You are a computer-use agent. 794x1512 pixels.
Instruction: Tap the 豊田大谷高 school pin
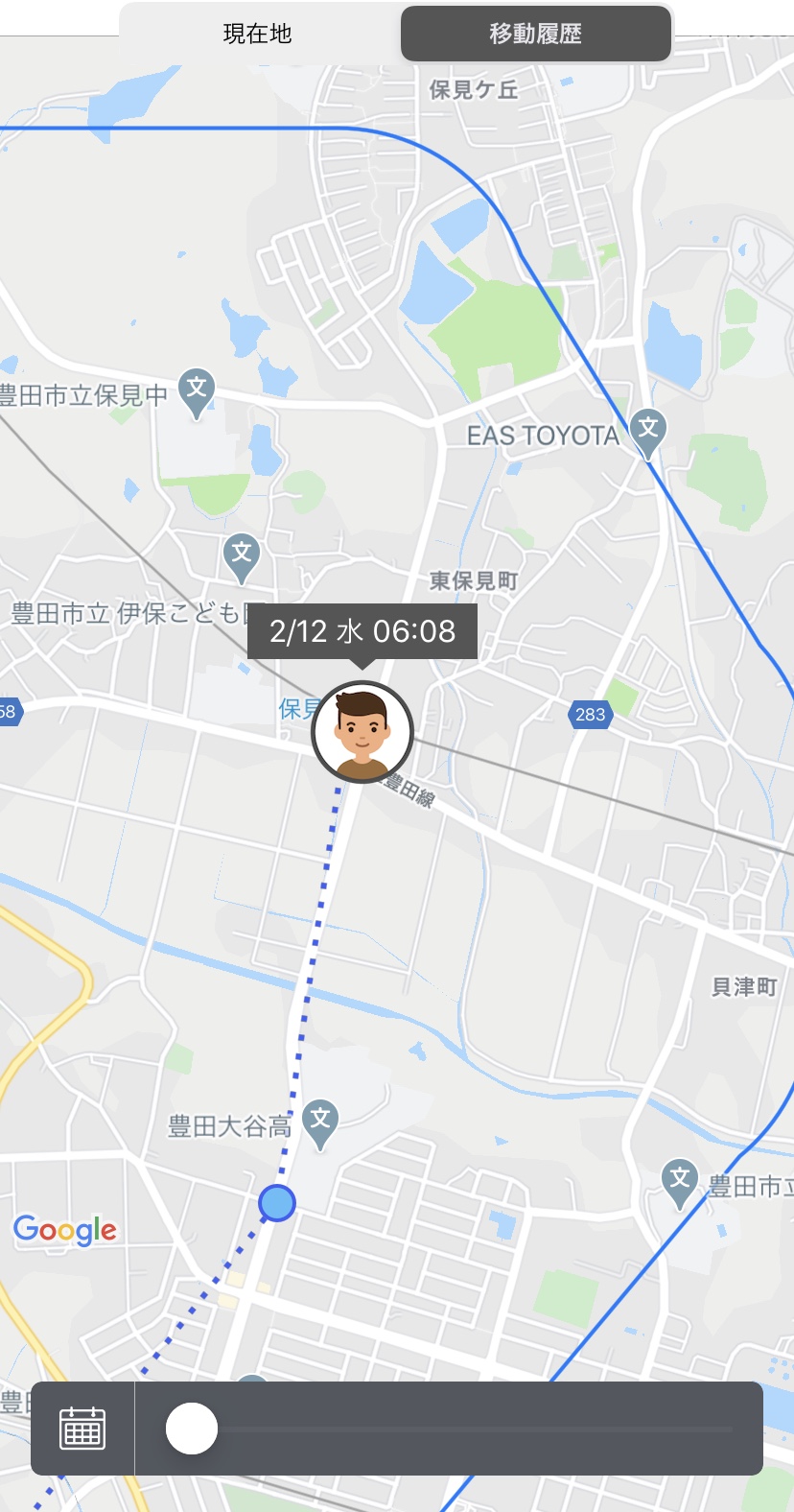[320, 1121]
